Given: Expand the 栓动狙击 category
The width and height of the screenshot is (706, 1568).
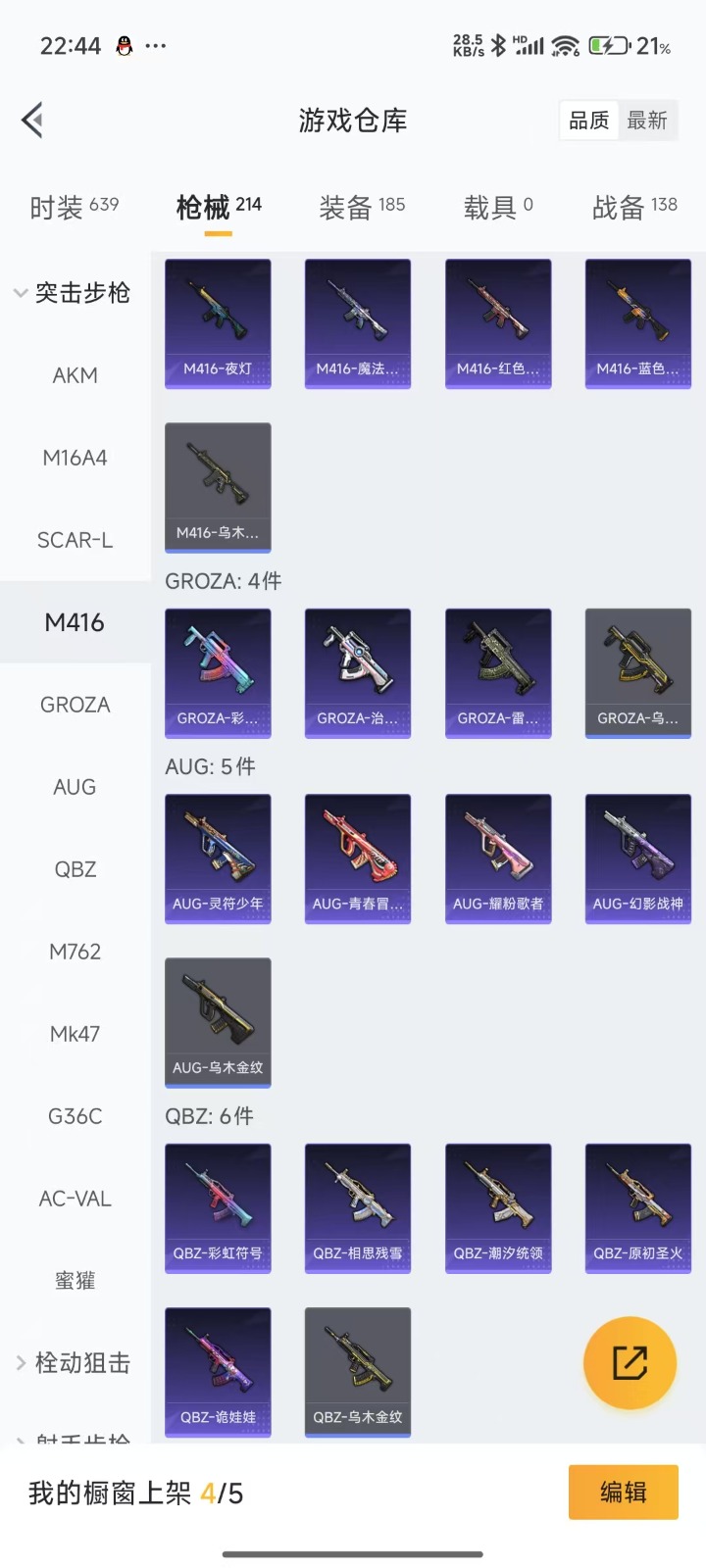Looking at the screenshot, I should [73, 1363].
